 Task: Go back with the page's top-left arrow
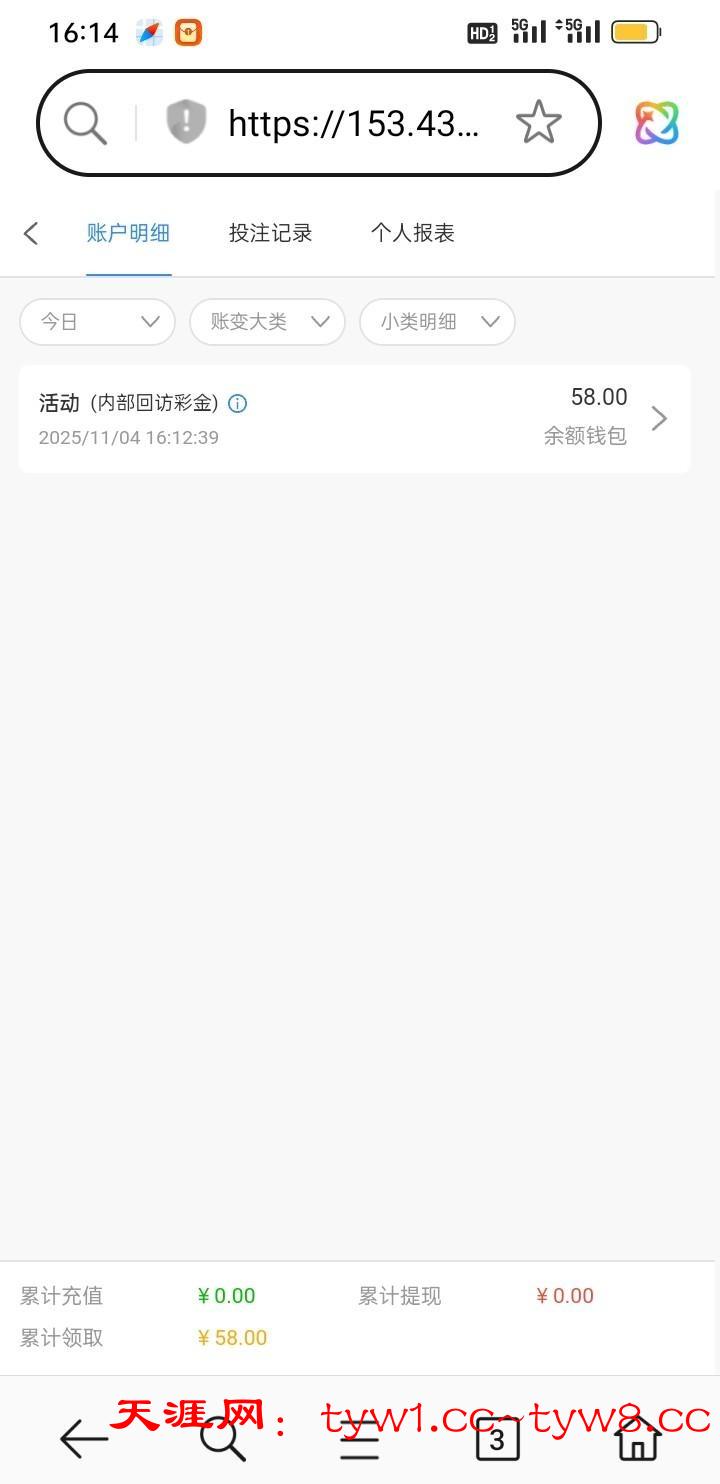point(31,234)
